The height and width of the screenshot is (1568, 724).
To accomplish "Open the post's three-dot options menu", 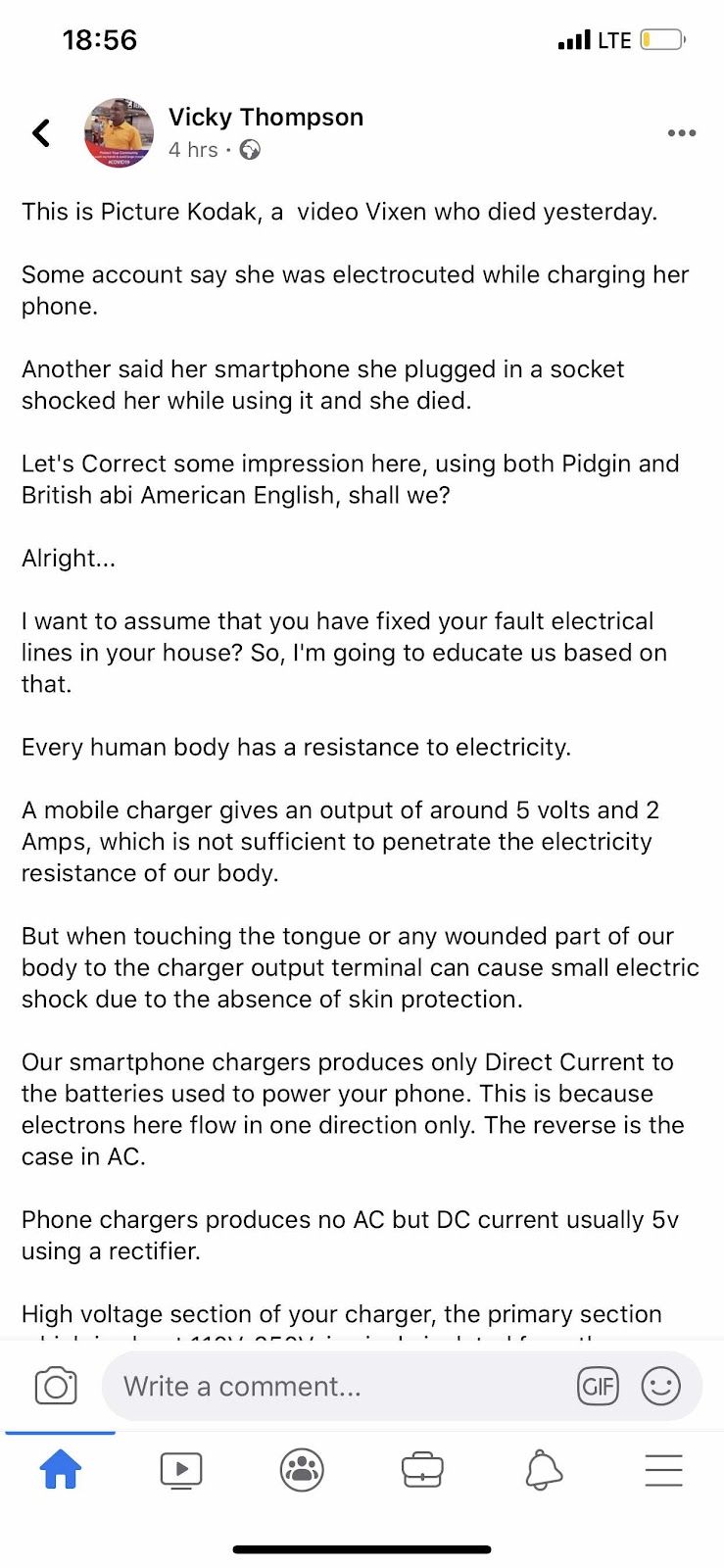I will click(x=681, y=133).
